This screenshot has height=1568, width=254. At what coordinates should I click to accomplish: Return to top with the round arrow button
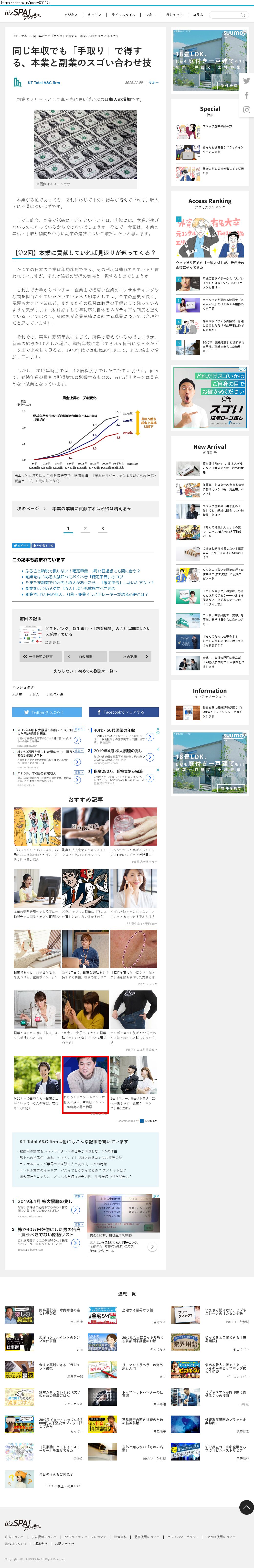[x=246, y=1507]
